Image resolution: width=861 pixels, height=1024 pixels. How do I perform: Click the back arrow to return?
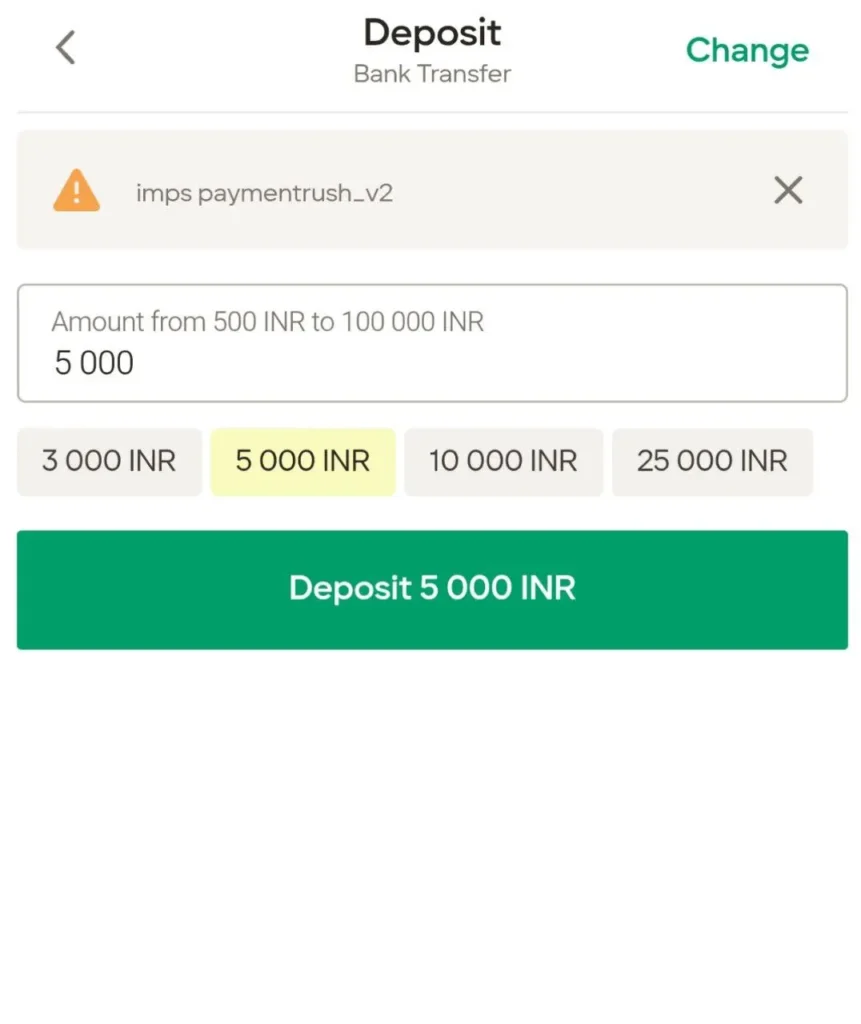(x=64, y=47)
